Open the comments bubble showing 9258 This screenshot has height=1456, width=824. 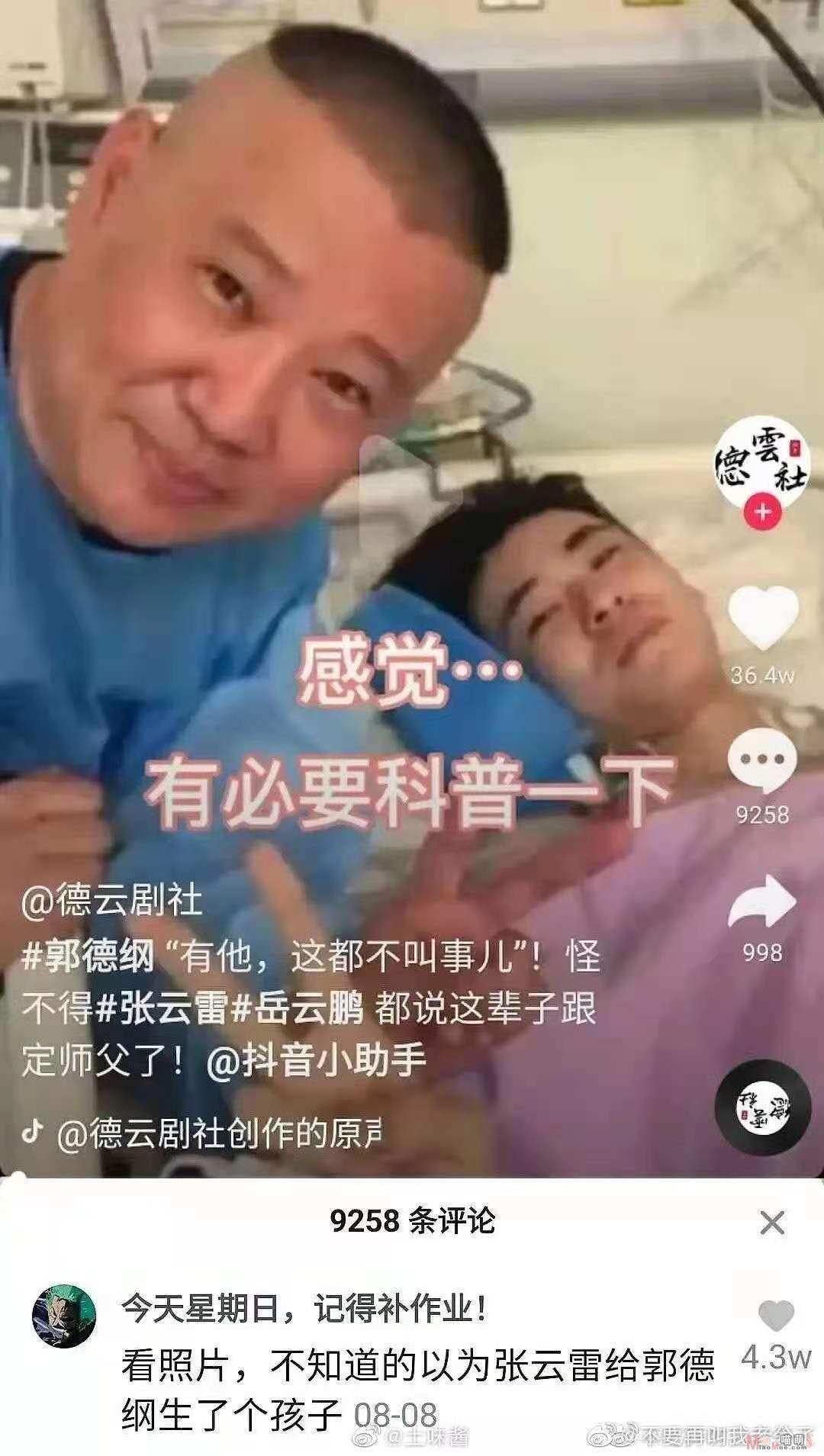coord(763,760)
